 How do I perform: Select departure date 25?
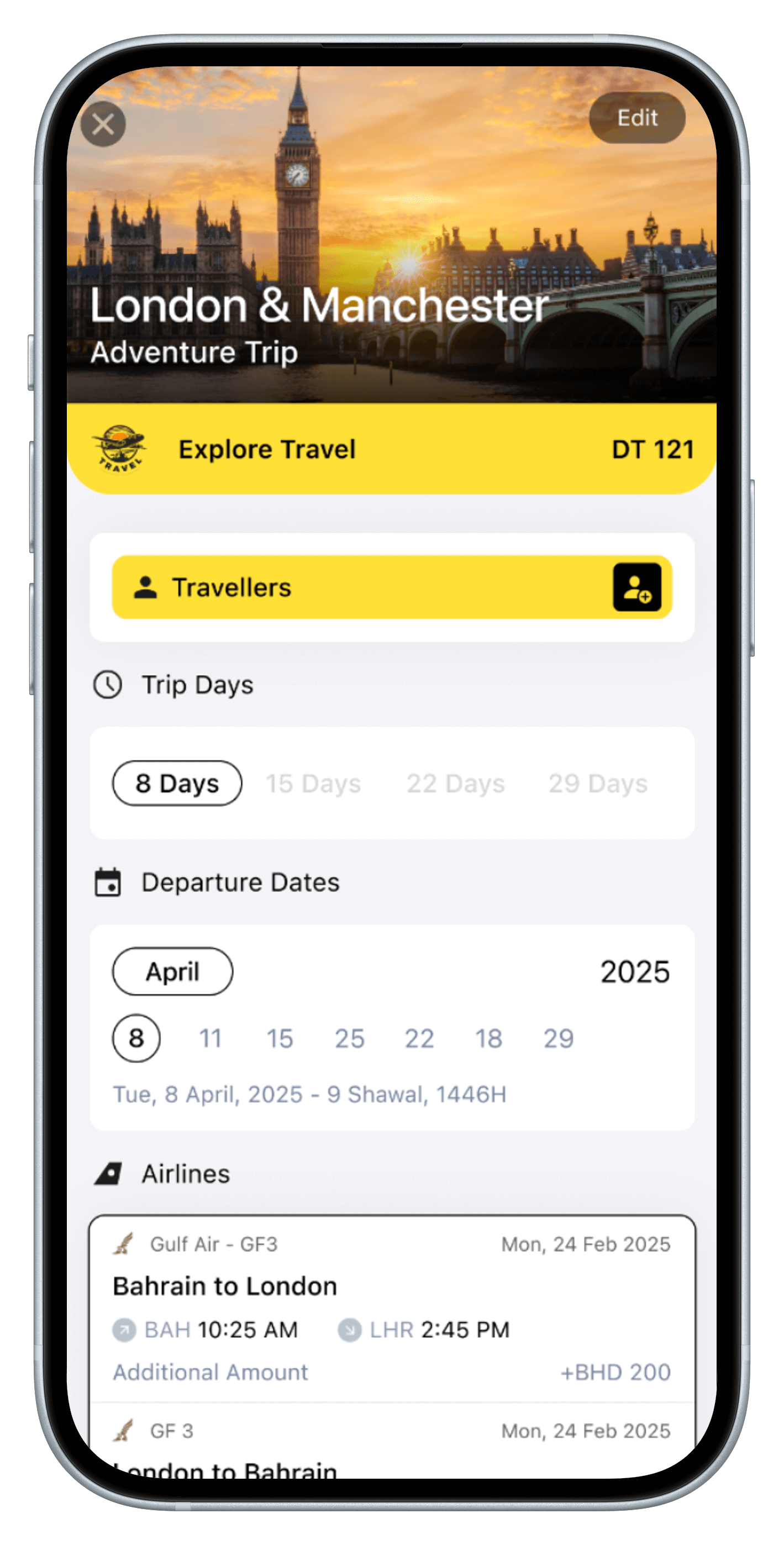pos(349,1038)
